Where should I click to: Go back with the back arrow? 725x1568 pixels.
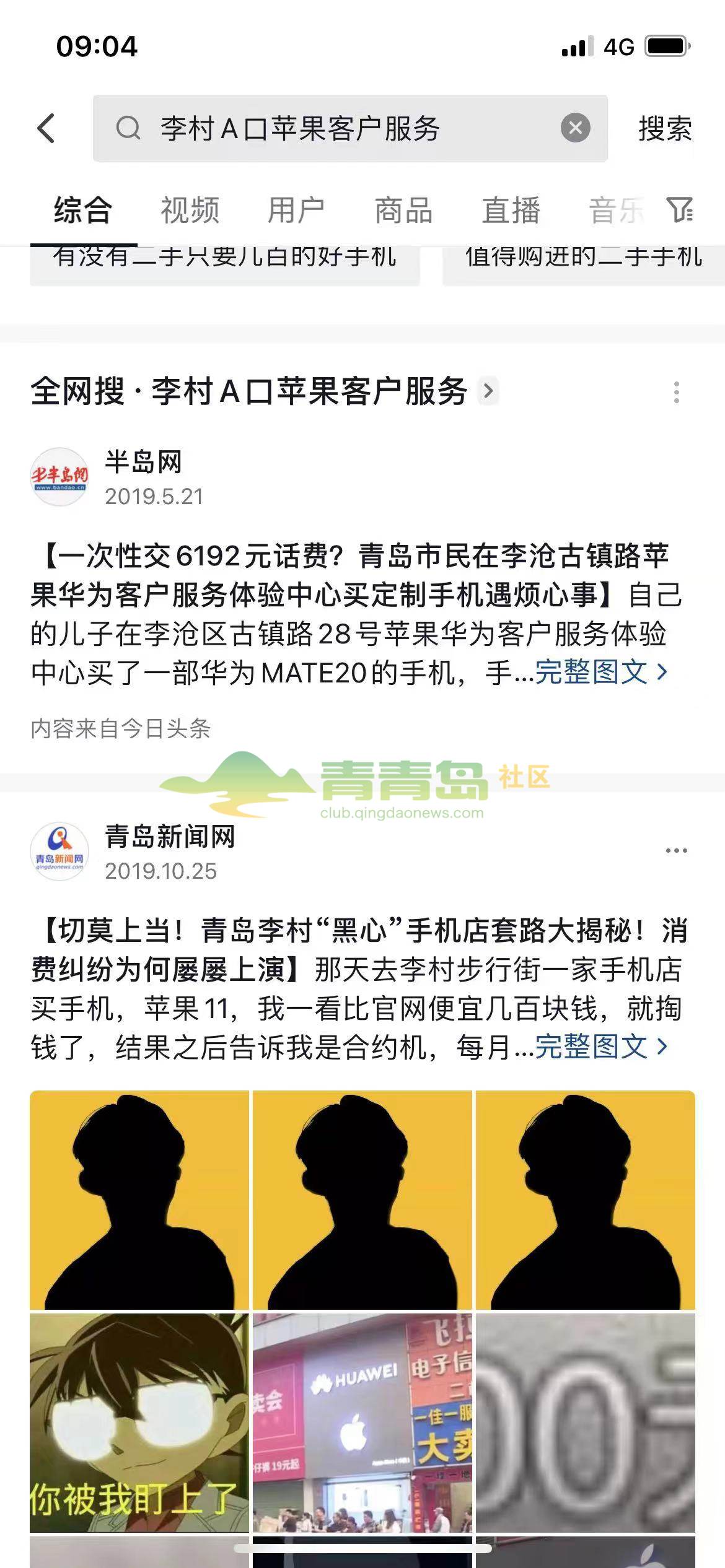(x=47, y=129)
